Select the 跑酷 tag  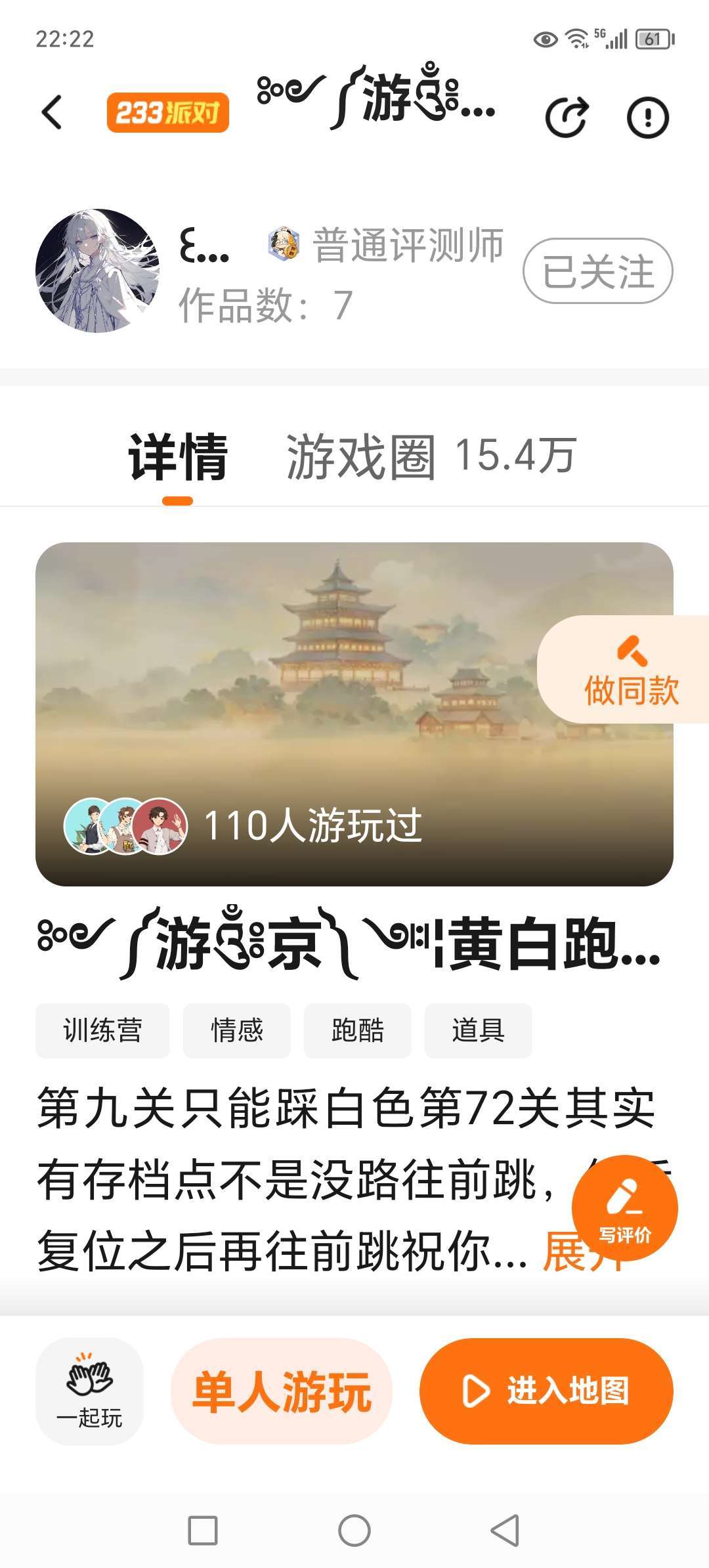click(357, 1030)
